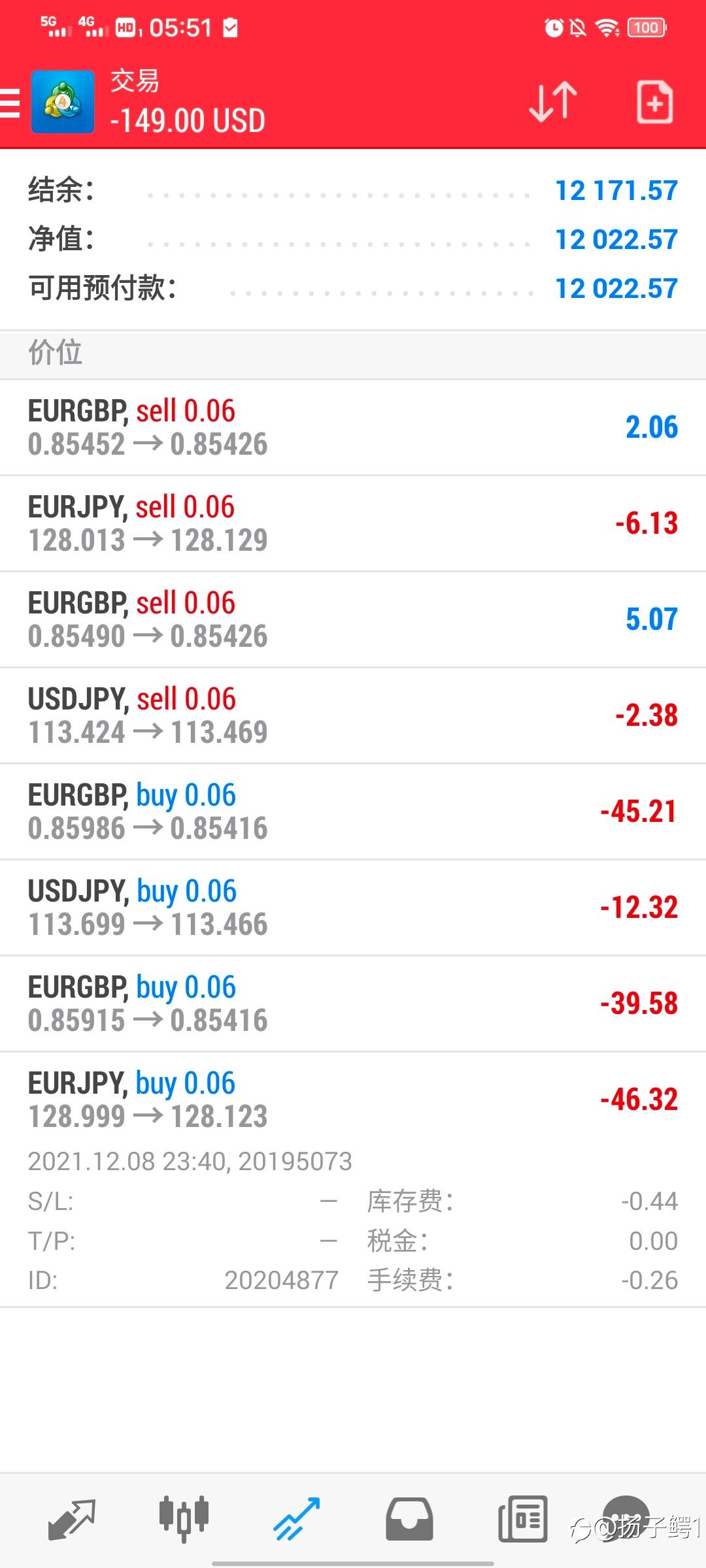Create a new order with plus icon
This screenshot has height=1568, width=706.
(x=654, y=102)
